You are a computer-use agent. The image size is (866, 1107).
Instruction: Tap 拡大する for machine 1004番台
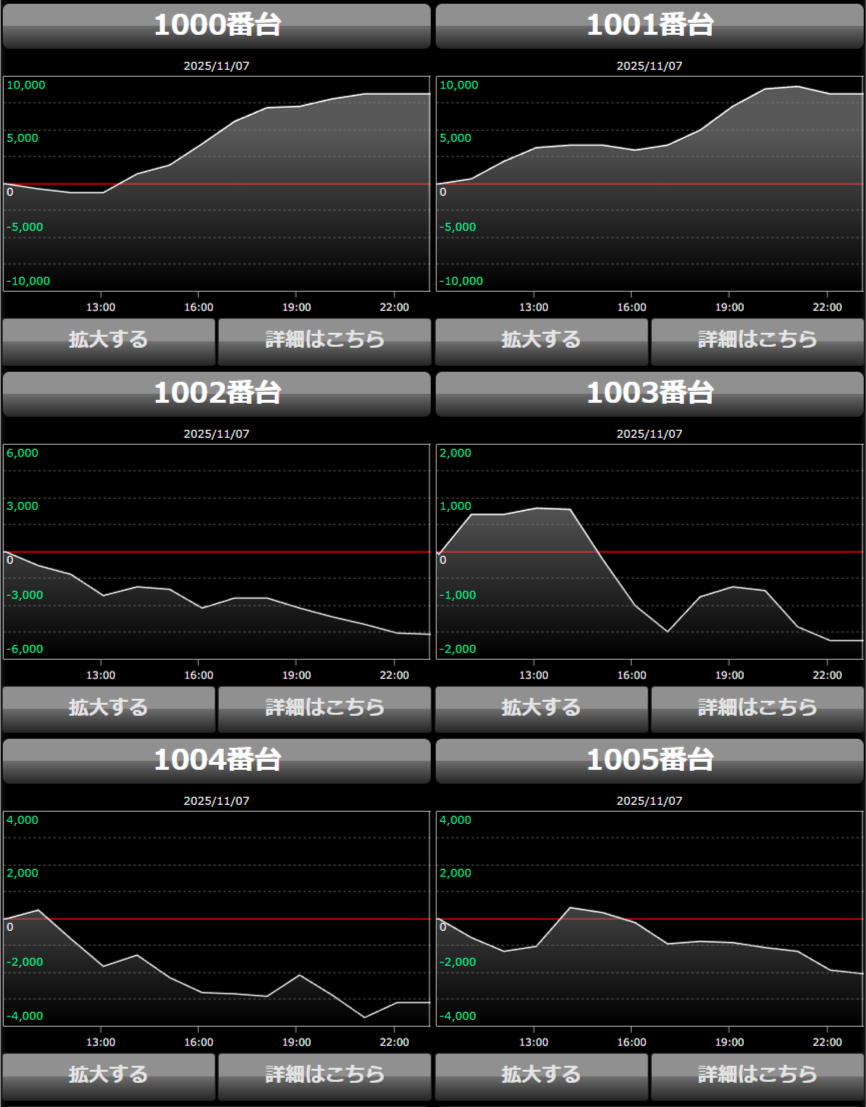(x=108, y=1075)
